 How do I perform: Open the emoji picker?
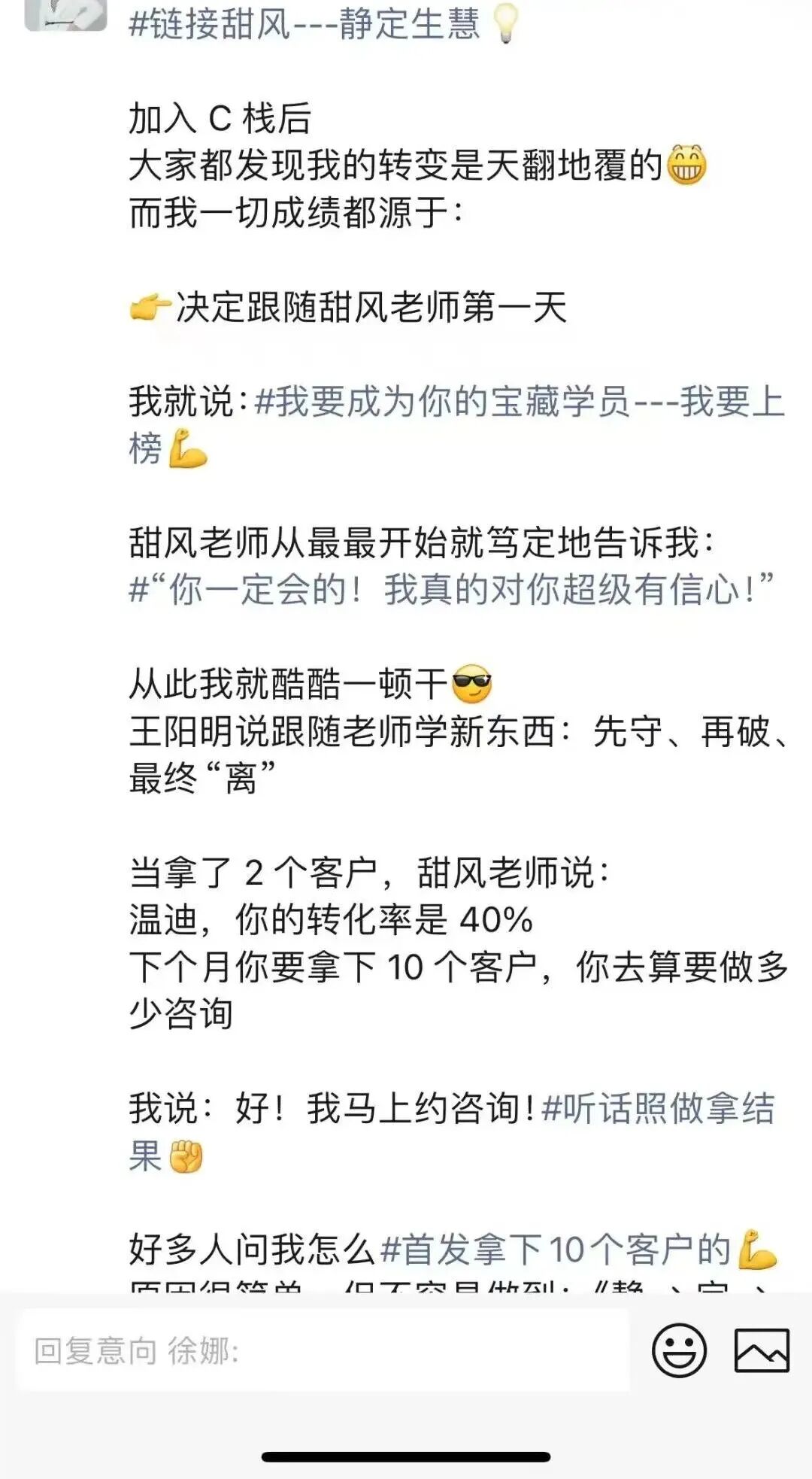pyautogui.click(x=679, y=1350)
